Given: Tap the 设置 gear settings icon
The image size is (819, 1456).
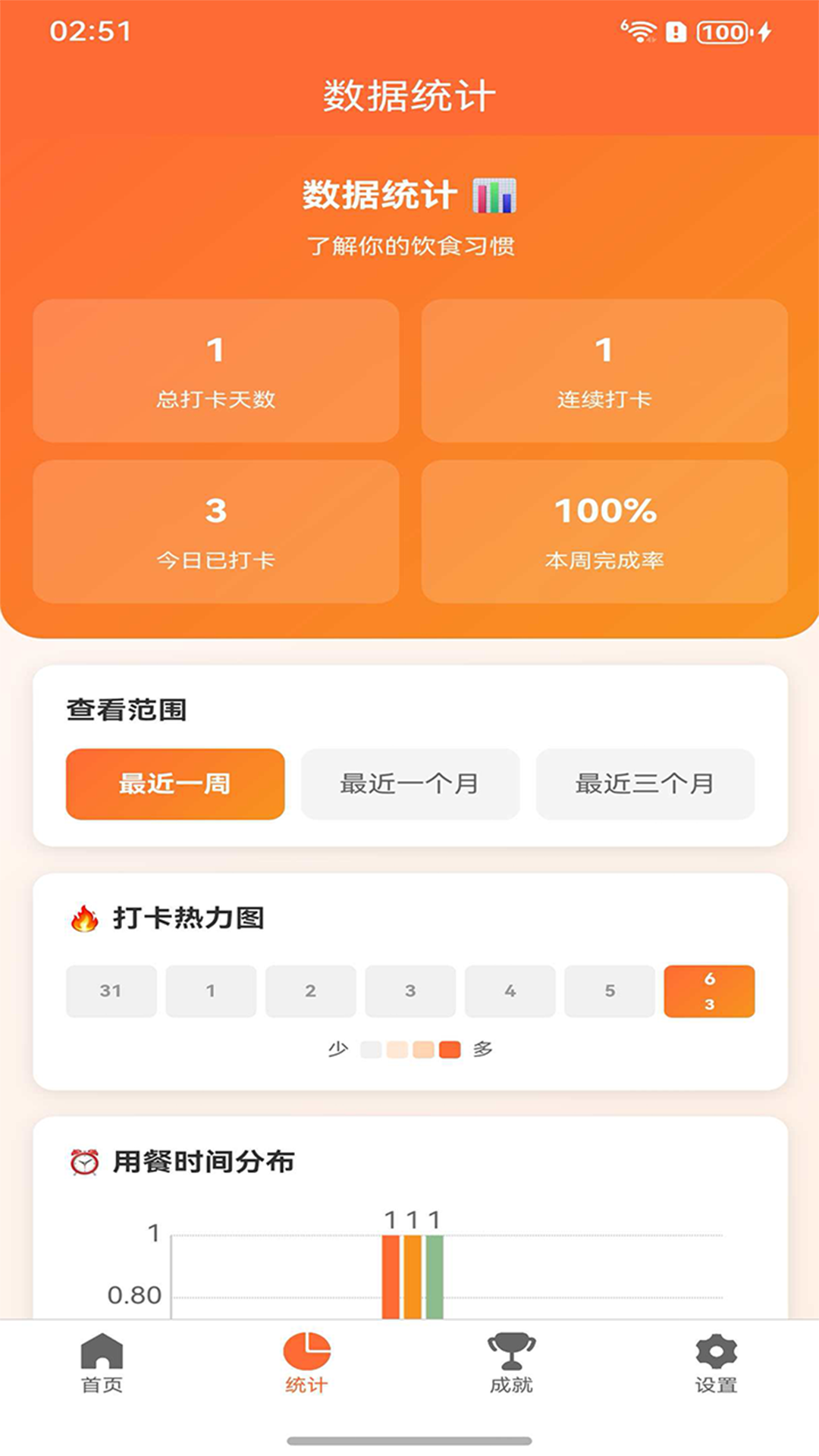Looking at the screenshot, I should click(716, 1354).
